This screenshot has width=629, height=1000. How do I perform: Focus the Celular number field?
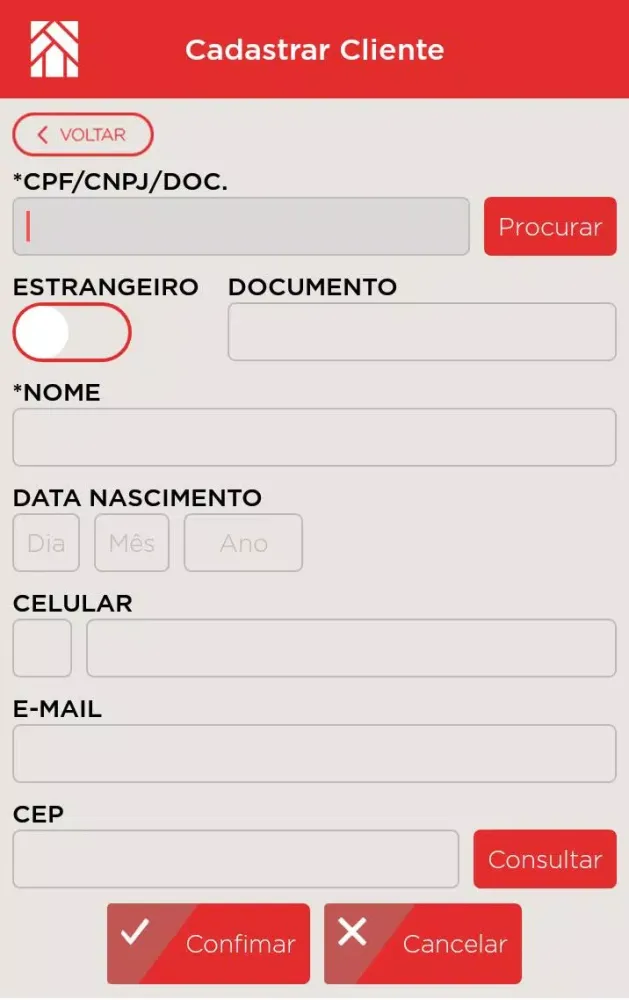[350, 648]
